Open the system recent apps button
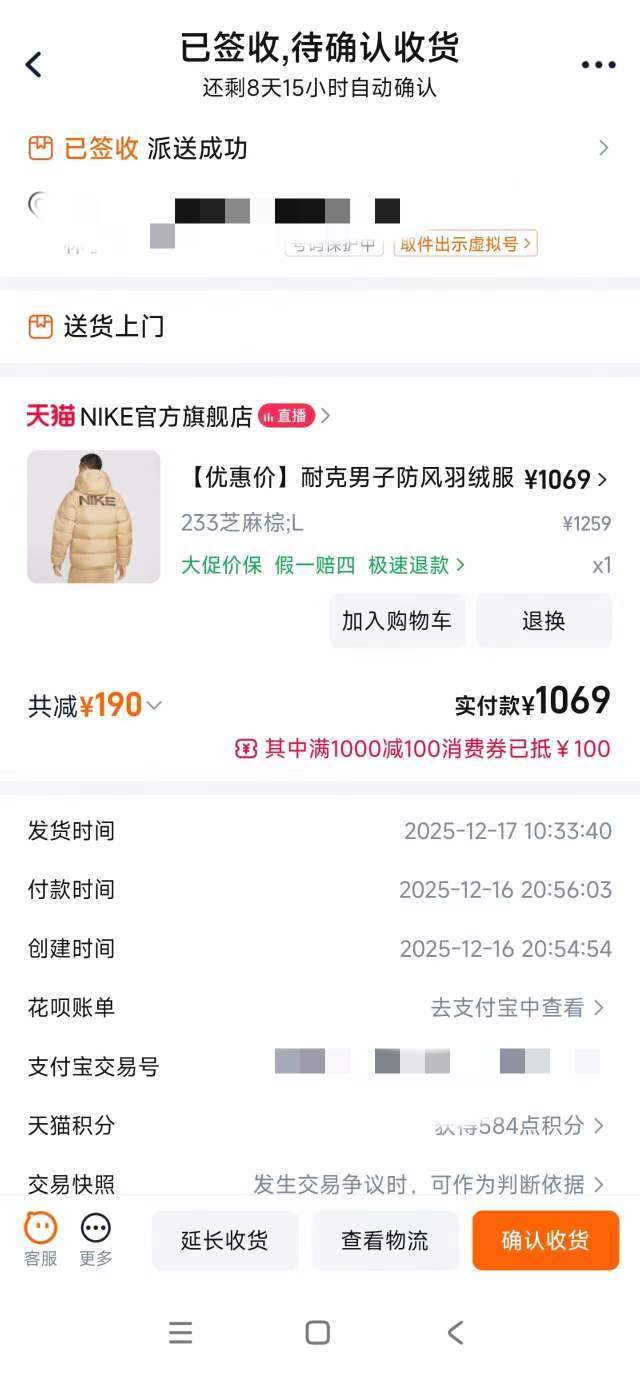 (x=180, y=1332)
